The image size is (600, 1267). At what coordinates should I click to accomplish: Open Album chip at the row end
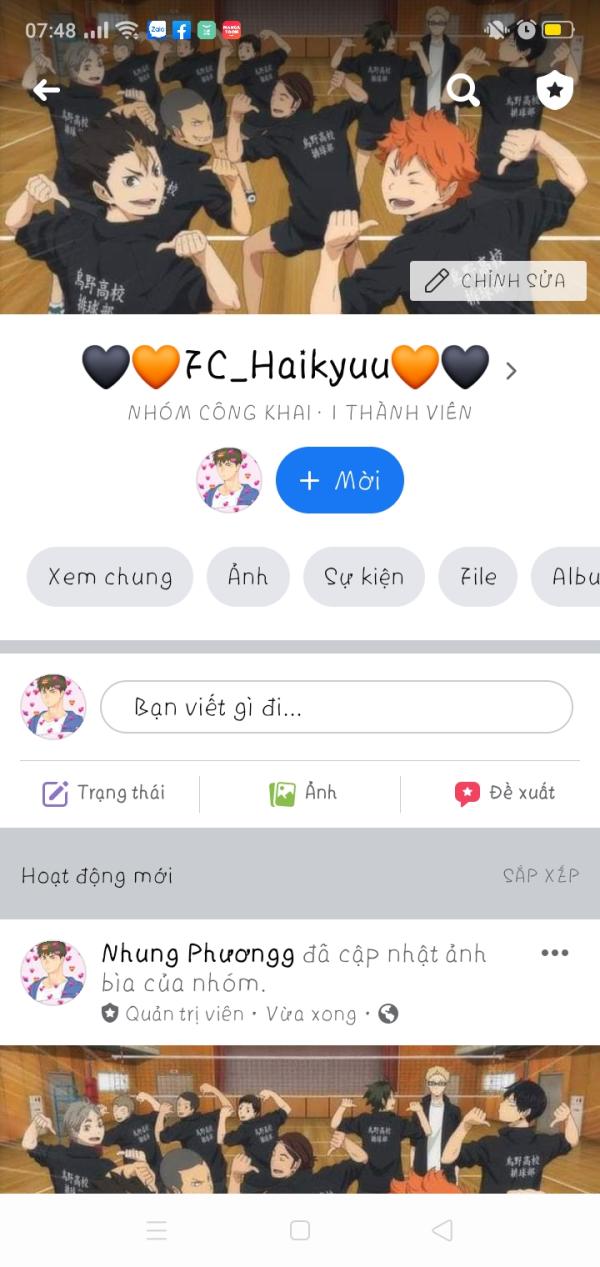pos(566,577)
